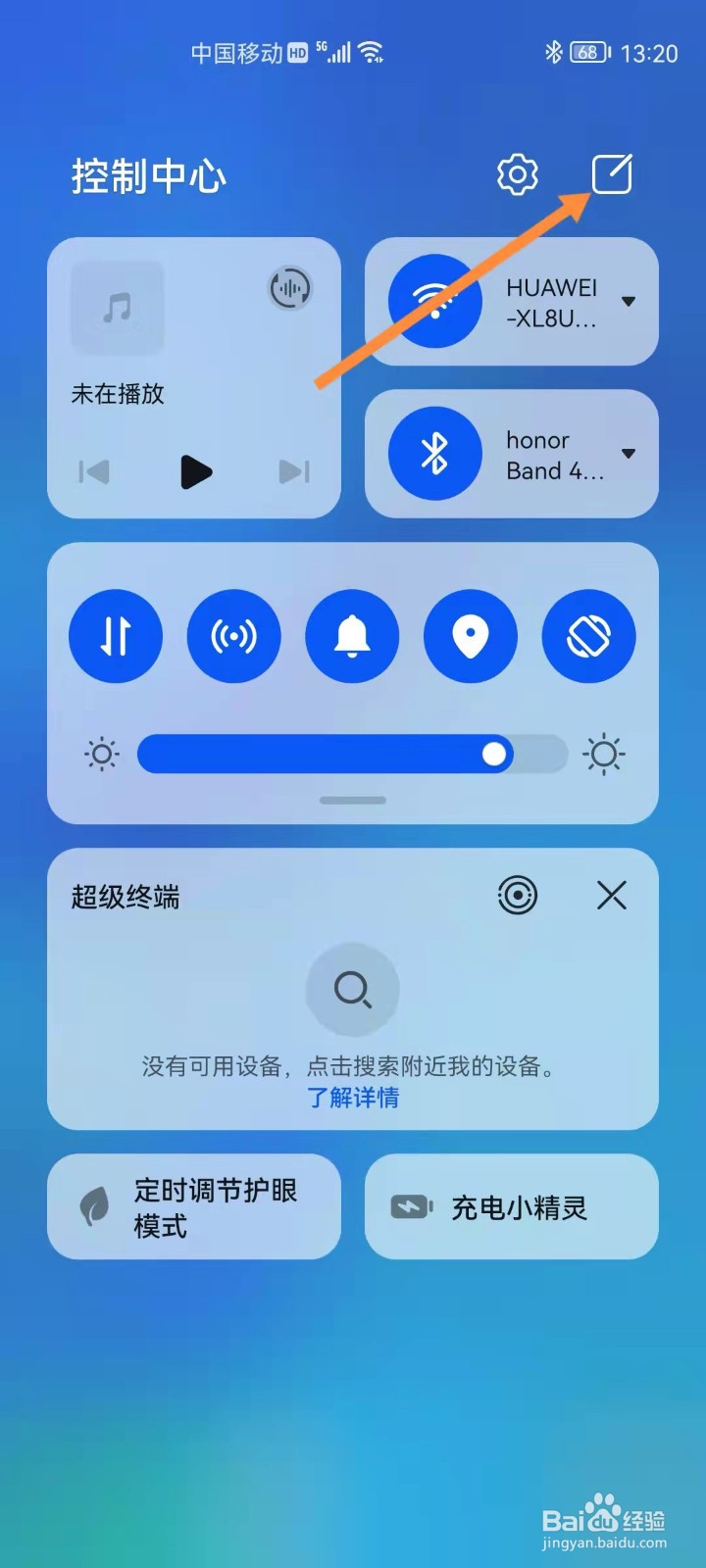Click the audio output device icon
Screen dimensions: 706x1568
[289, 289]
